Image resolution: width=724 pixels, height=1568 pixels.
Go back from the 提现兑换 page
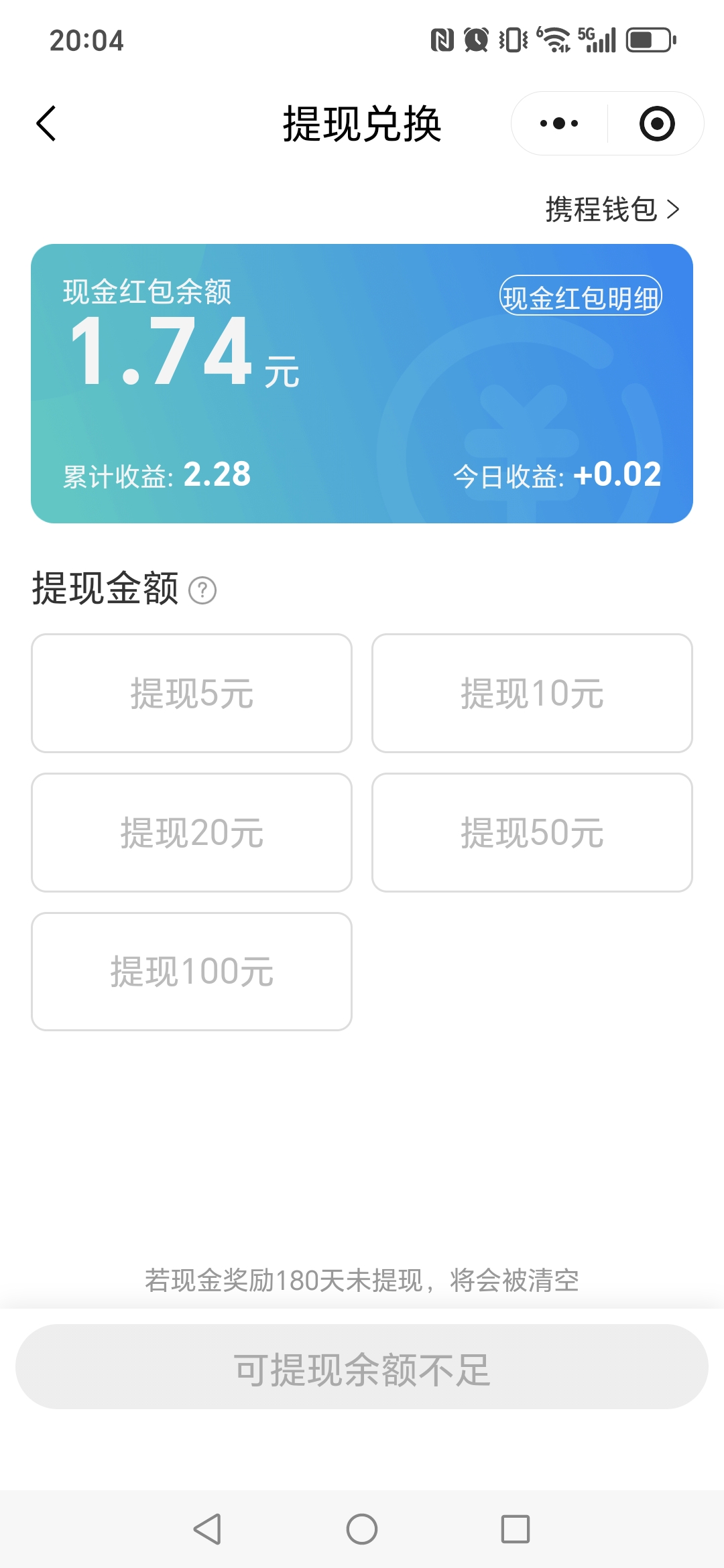click(46, 124)
